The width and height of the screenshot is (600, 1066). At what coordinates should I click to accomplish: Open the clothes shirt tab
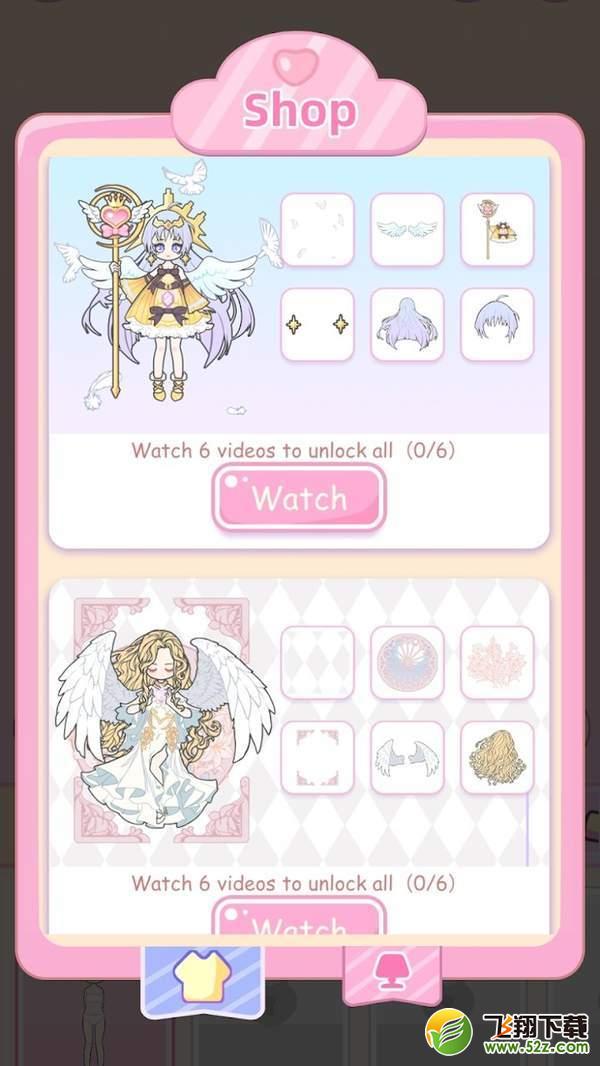[x=202, y=980]
